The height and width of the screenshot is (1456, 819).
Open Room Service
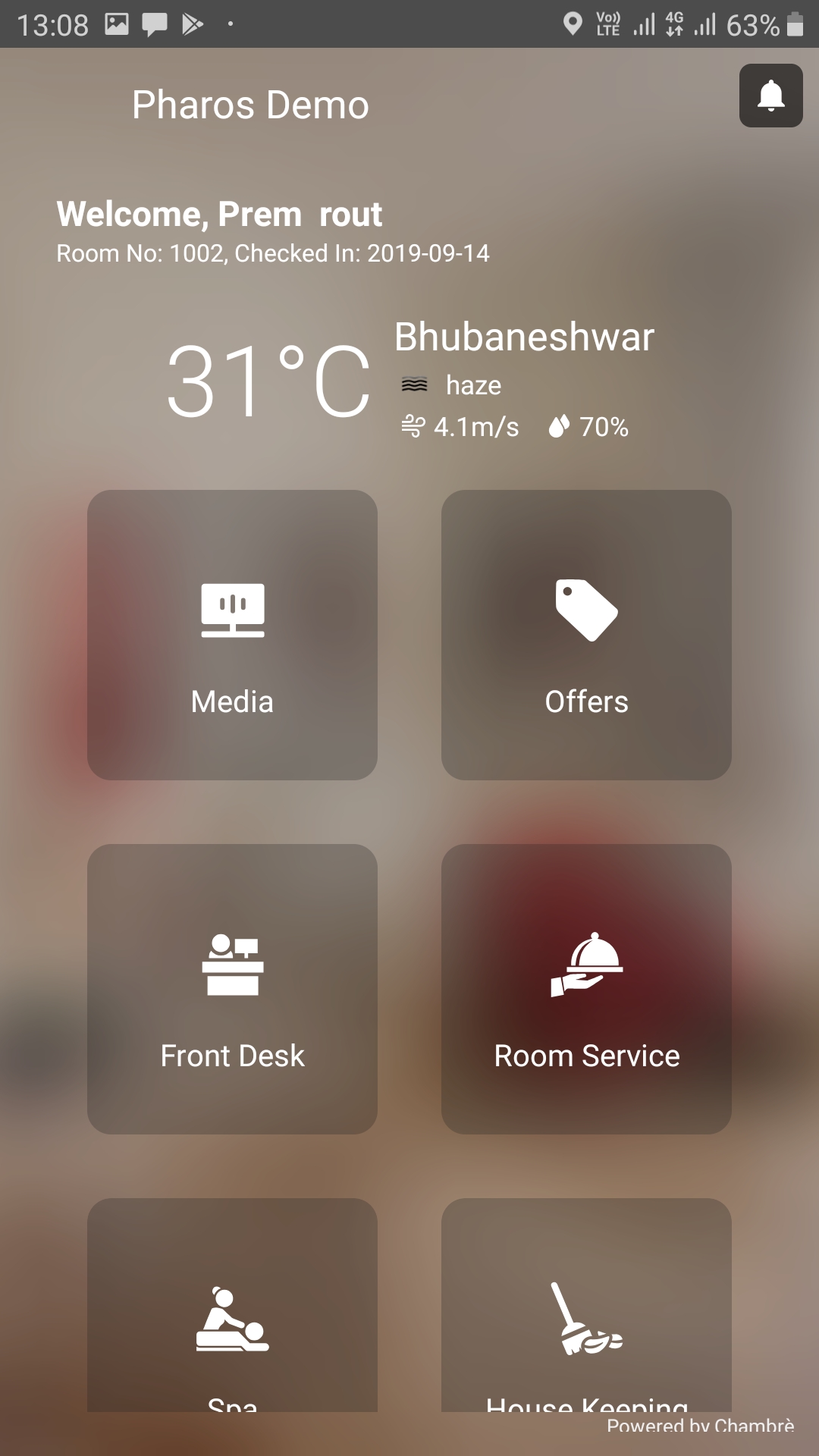click(x=586, y=989)
